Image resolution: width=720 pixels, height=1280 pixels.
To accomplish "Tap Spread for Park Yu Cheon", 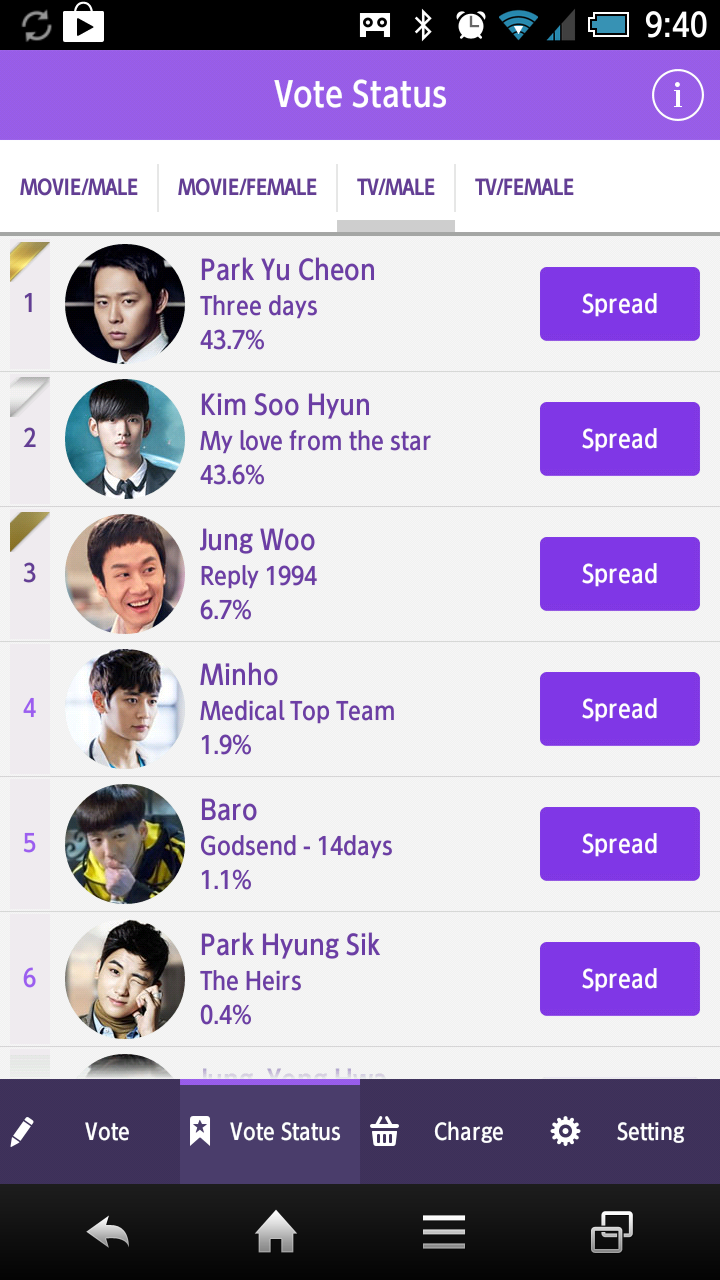I will (619, 304).
